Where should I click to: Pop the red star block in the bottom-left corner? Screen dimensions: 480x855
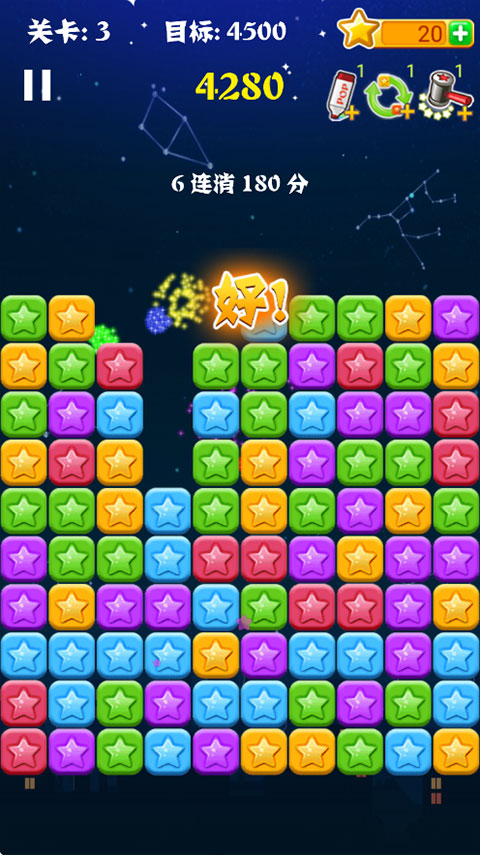tap(23, 751)
